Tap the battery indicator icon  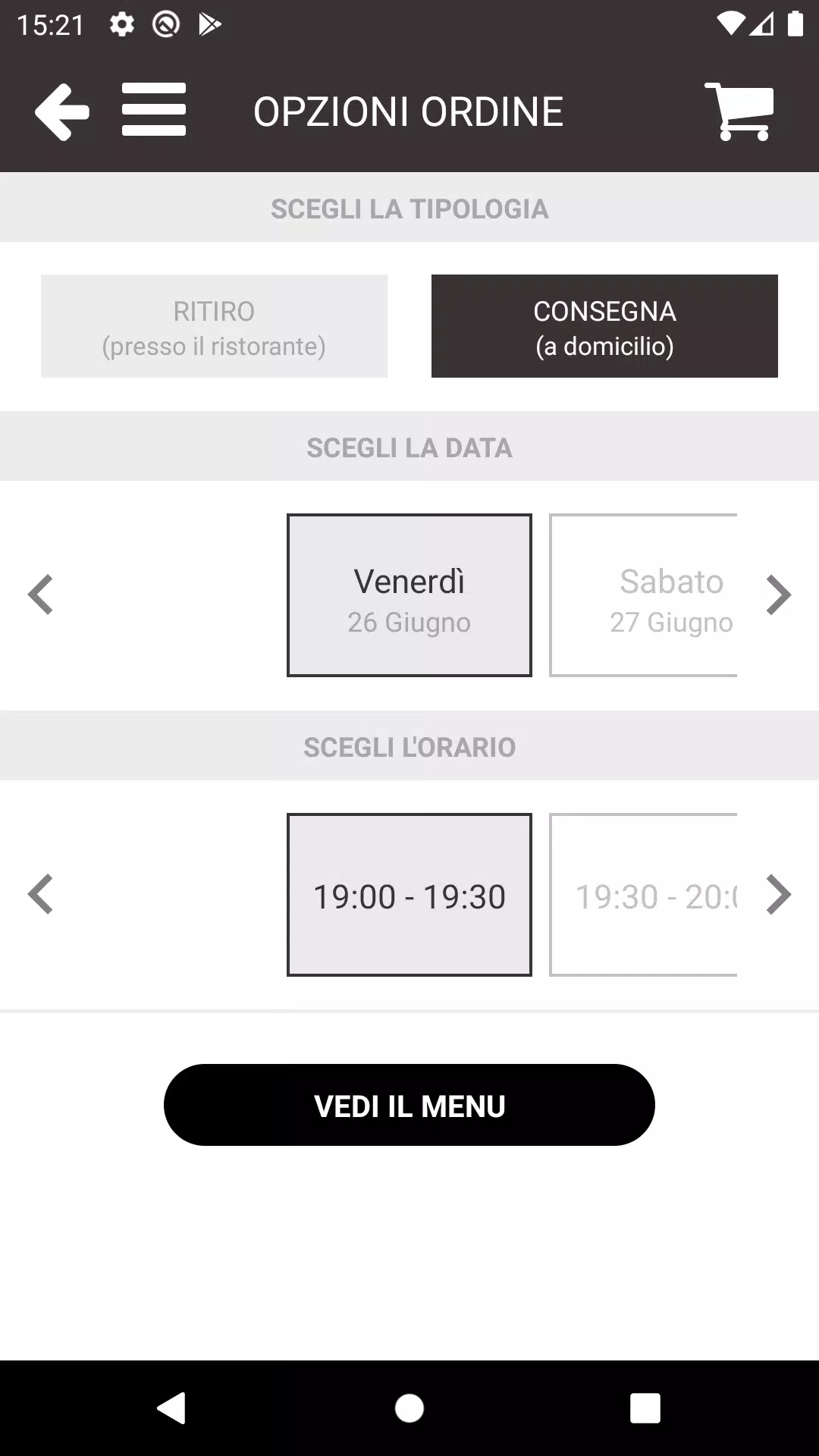794,24
